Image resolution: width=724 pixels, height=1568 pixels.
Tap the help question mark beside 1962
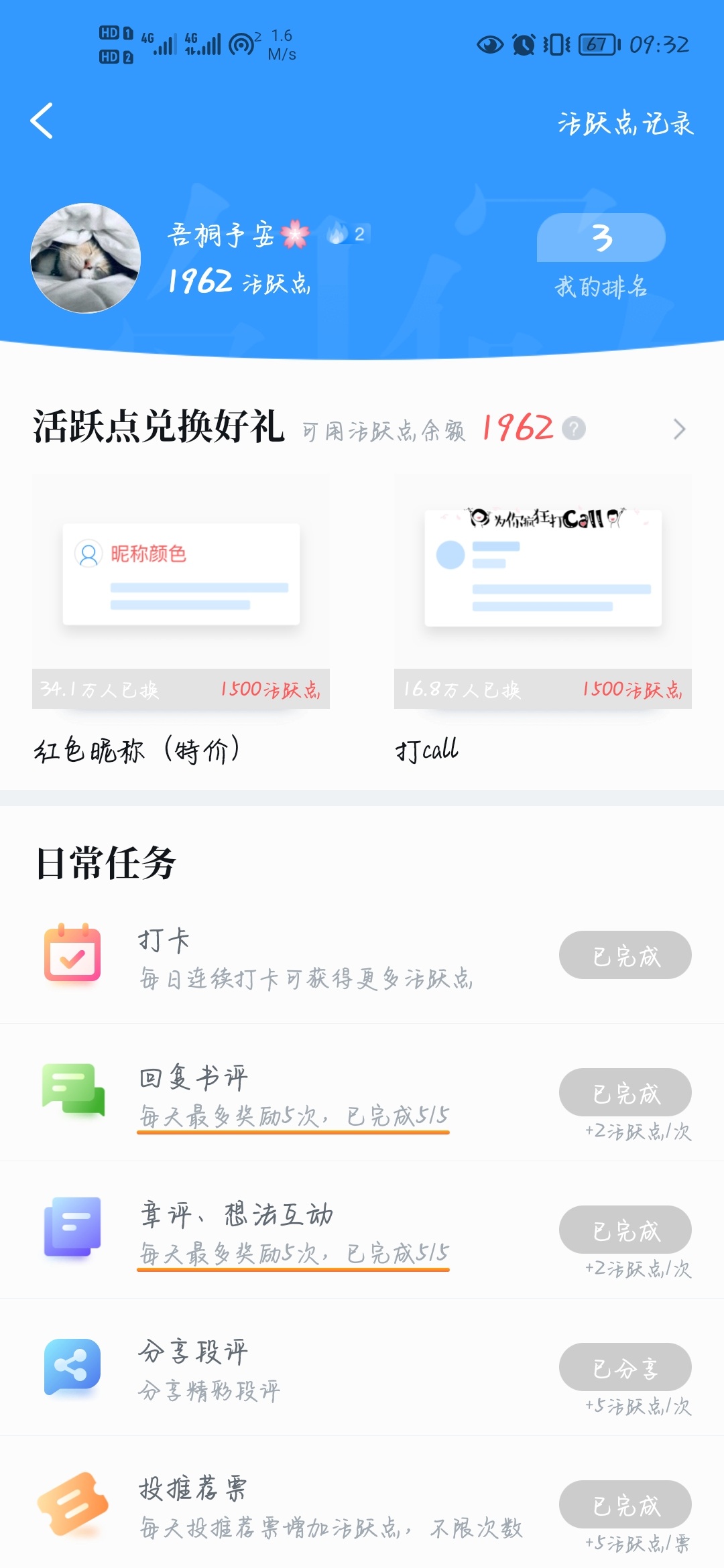pyautogui.click(x=574, y=428)
